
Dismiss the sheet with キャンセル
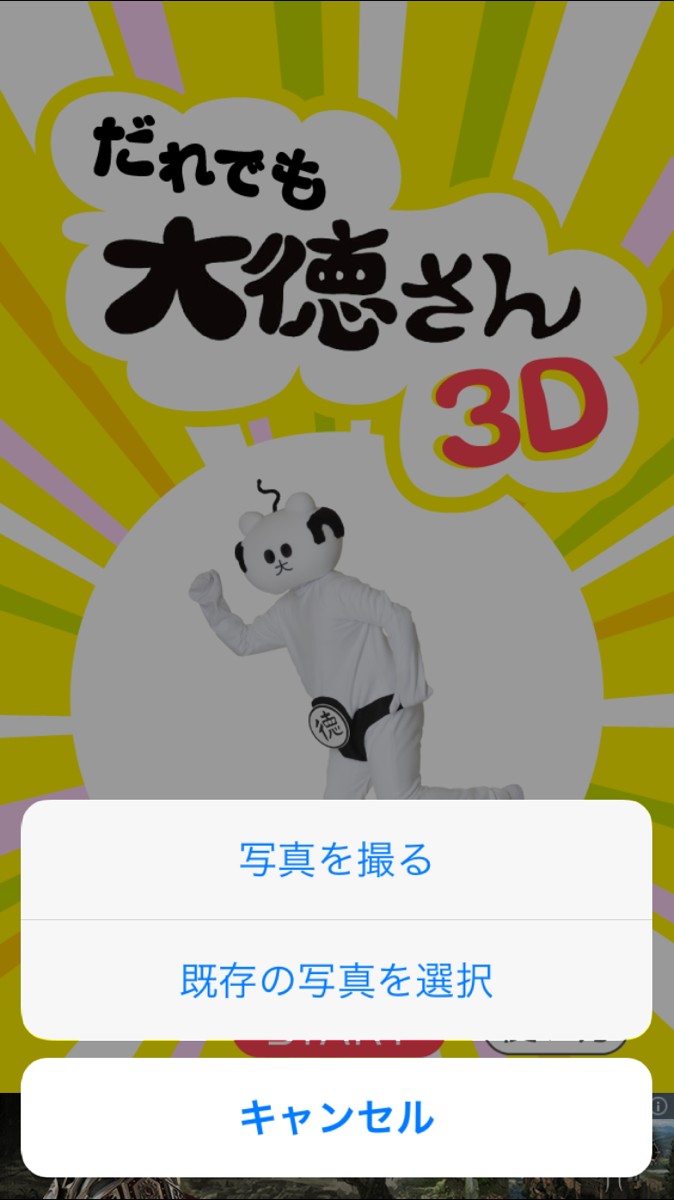336,1117
